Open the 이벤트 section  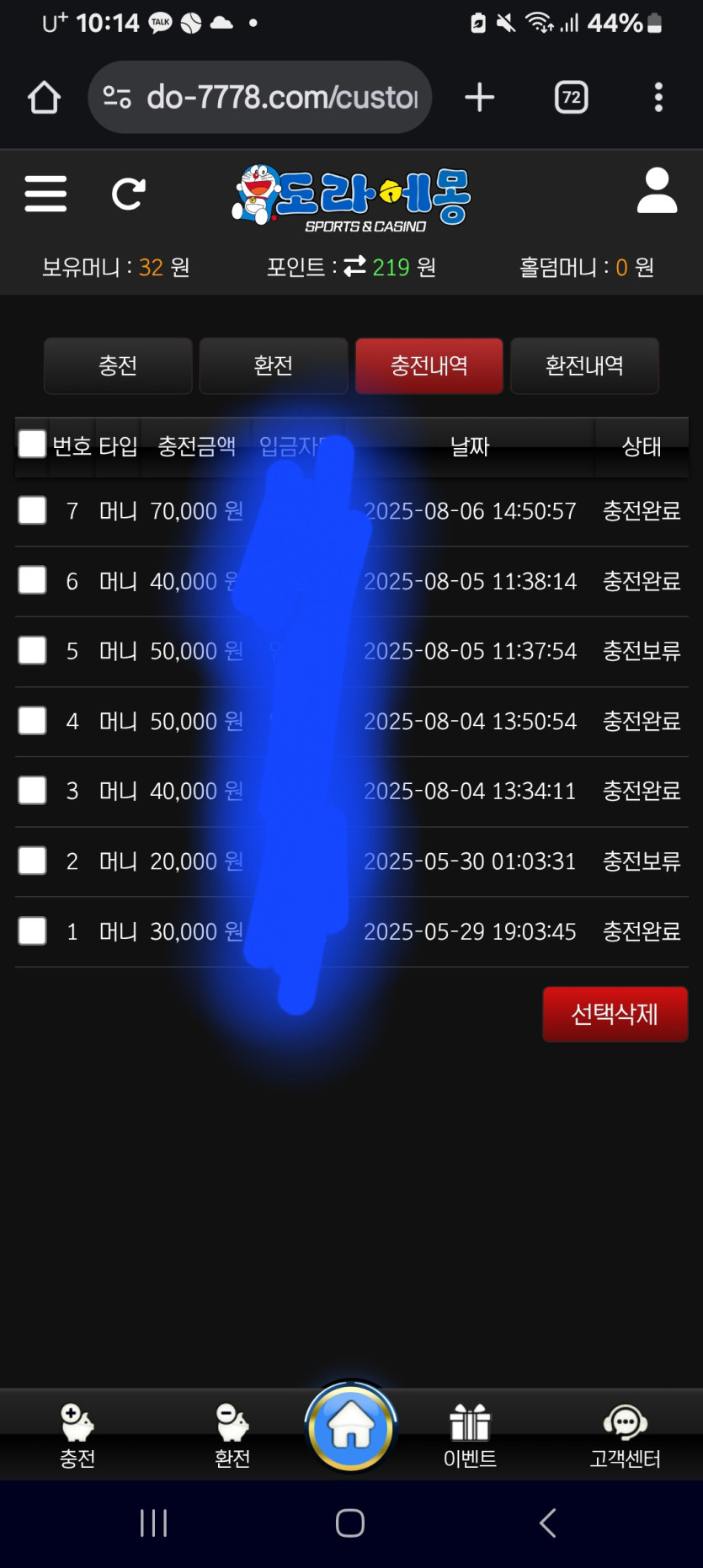[x=470, y=1437]
